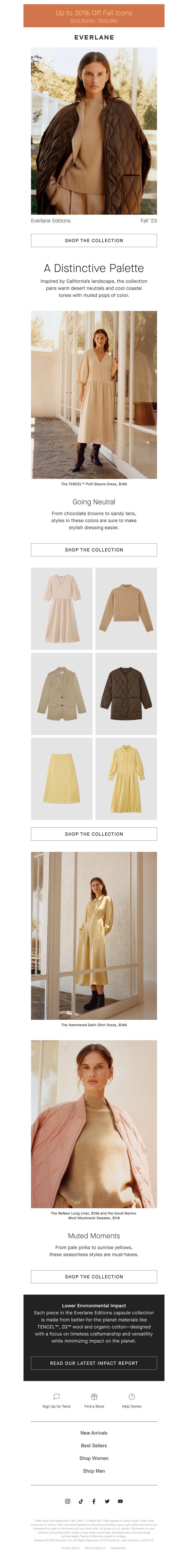This screenshot has height=1568, width=188.
Task: Go to Best Sellers
Action: point(94,1462)
